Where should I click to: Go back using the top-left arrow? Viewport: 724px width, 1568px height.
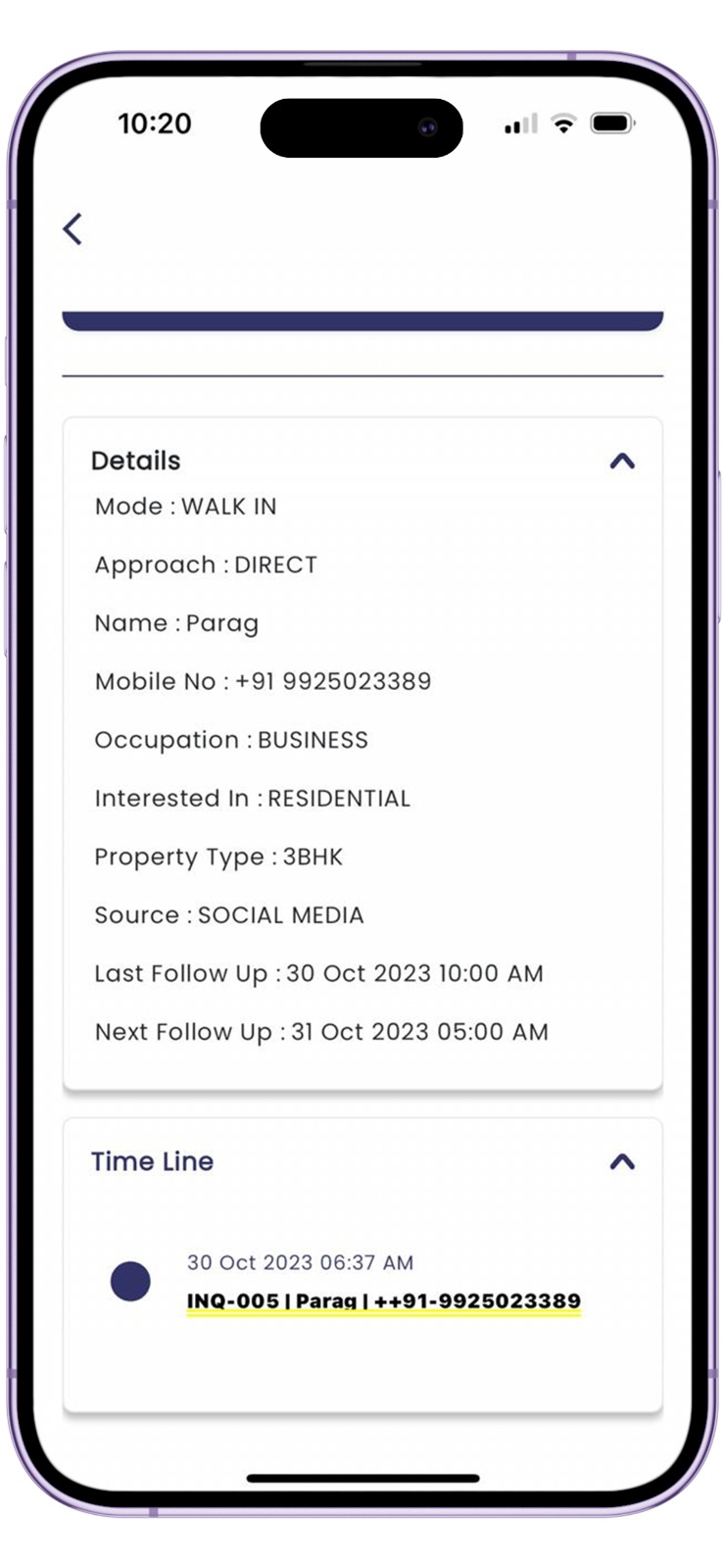(x=72, y=229)
